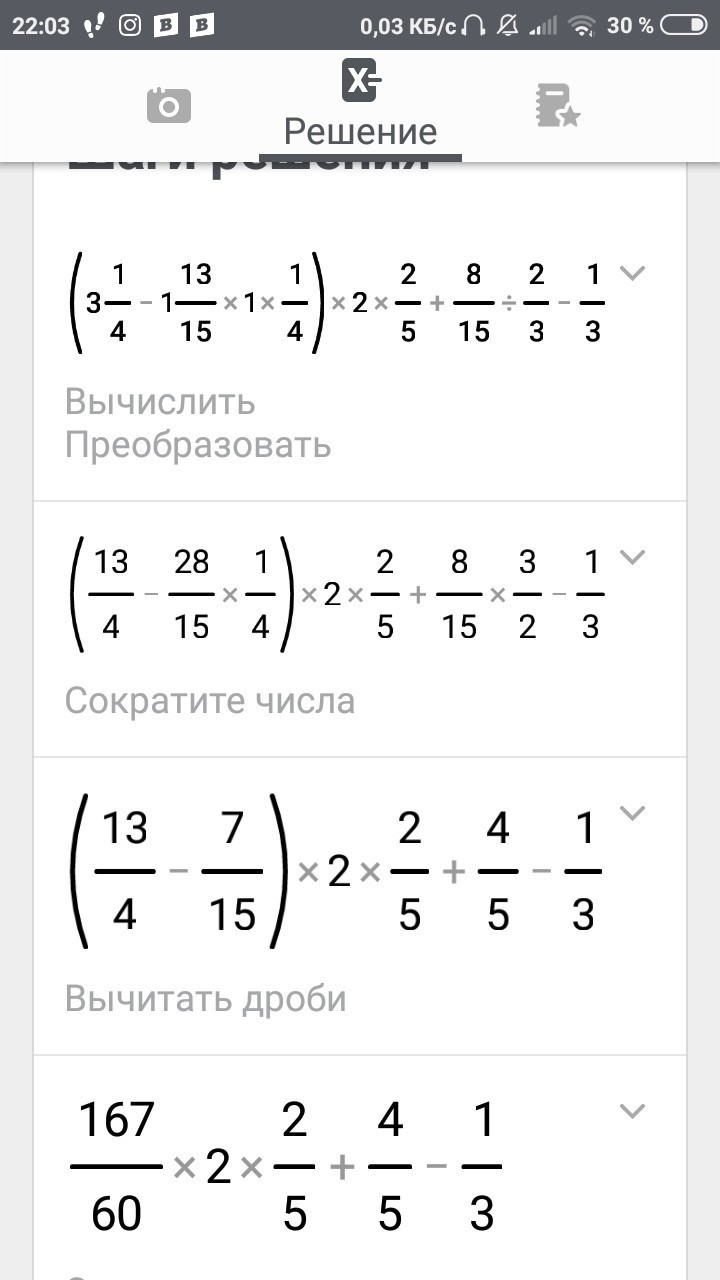This screenshot has height=1280, width=720.
Task: Expand the step starting with 167/60
Action: click(632, 1111)
